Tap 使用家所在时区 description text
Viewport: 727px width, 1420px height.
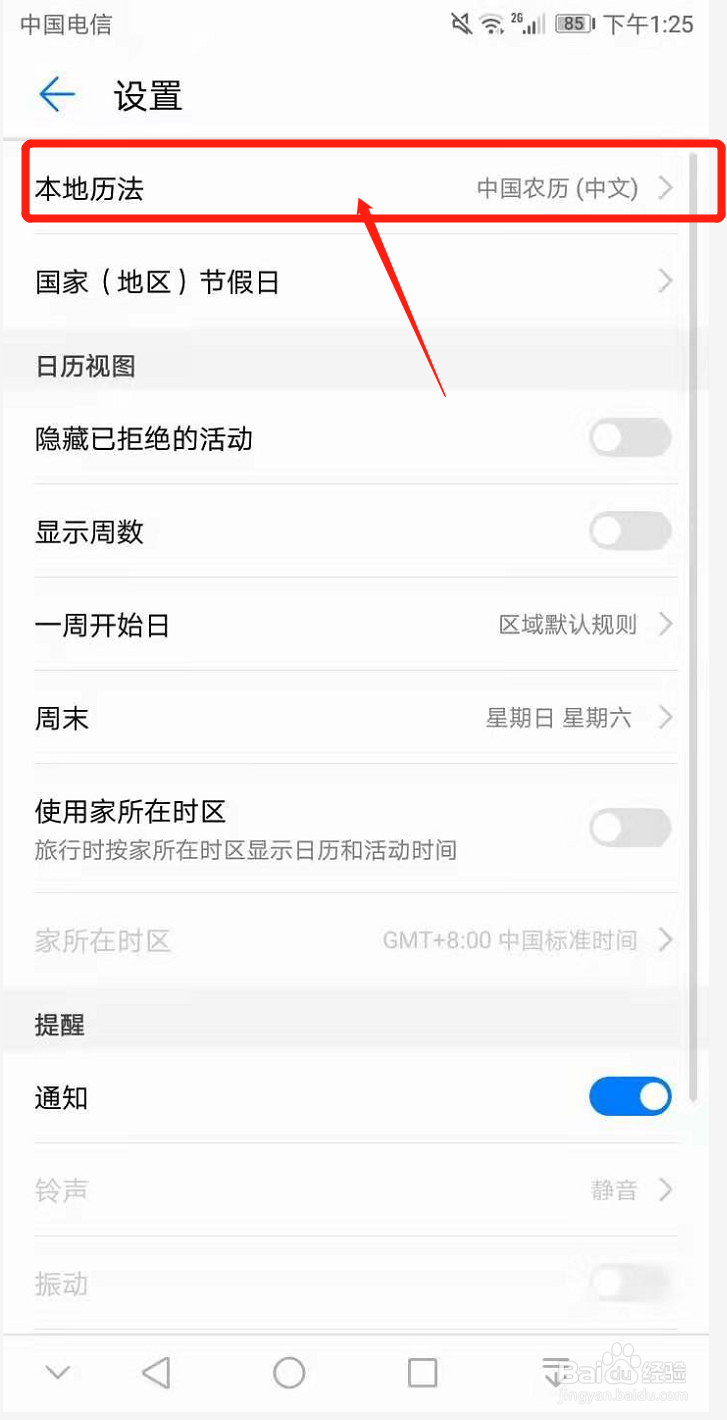[x=244, y=850]
